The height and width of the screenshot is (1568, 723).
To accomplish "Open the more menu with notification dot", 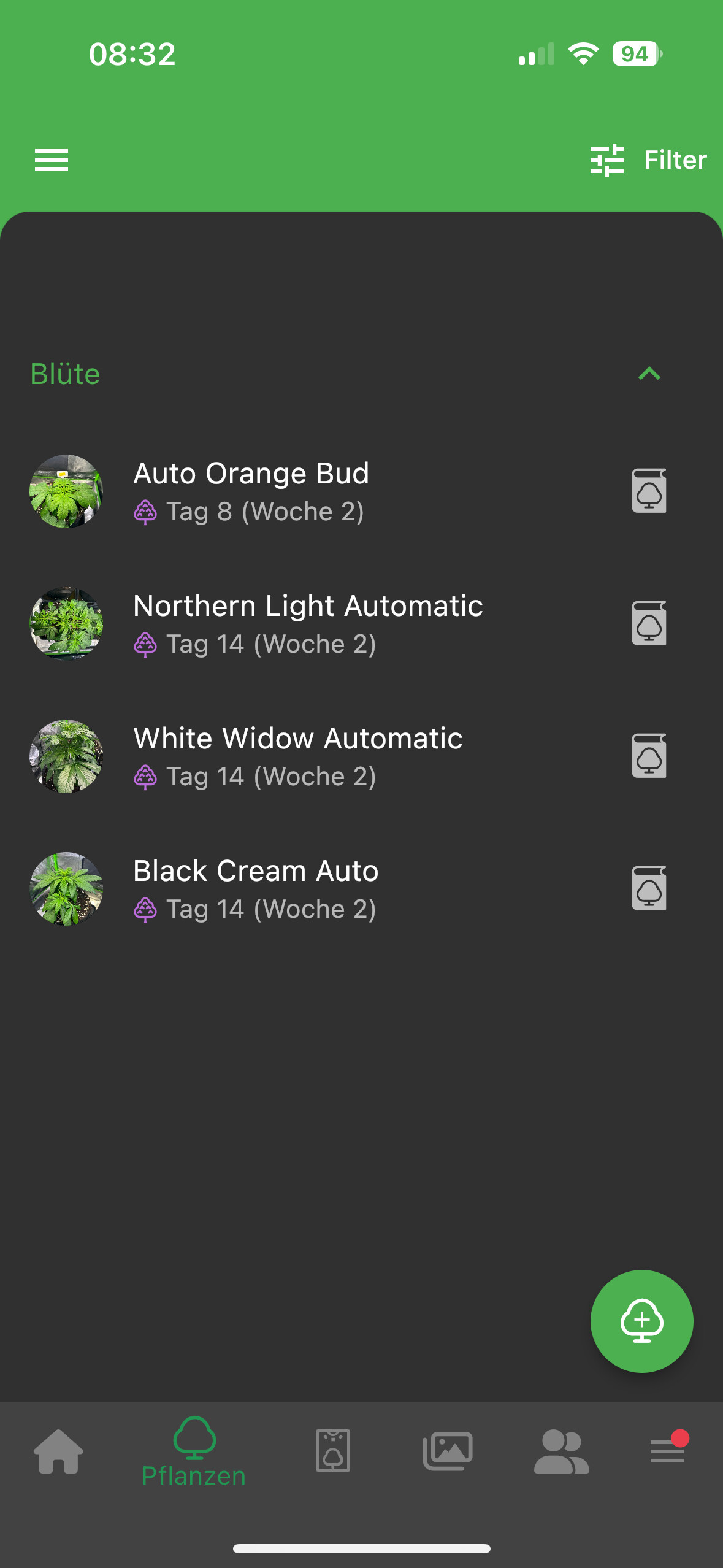I will 668,1450.
